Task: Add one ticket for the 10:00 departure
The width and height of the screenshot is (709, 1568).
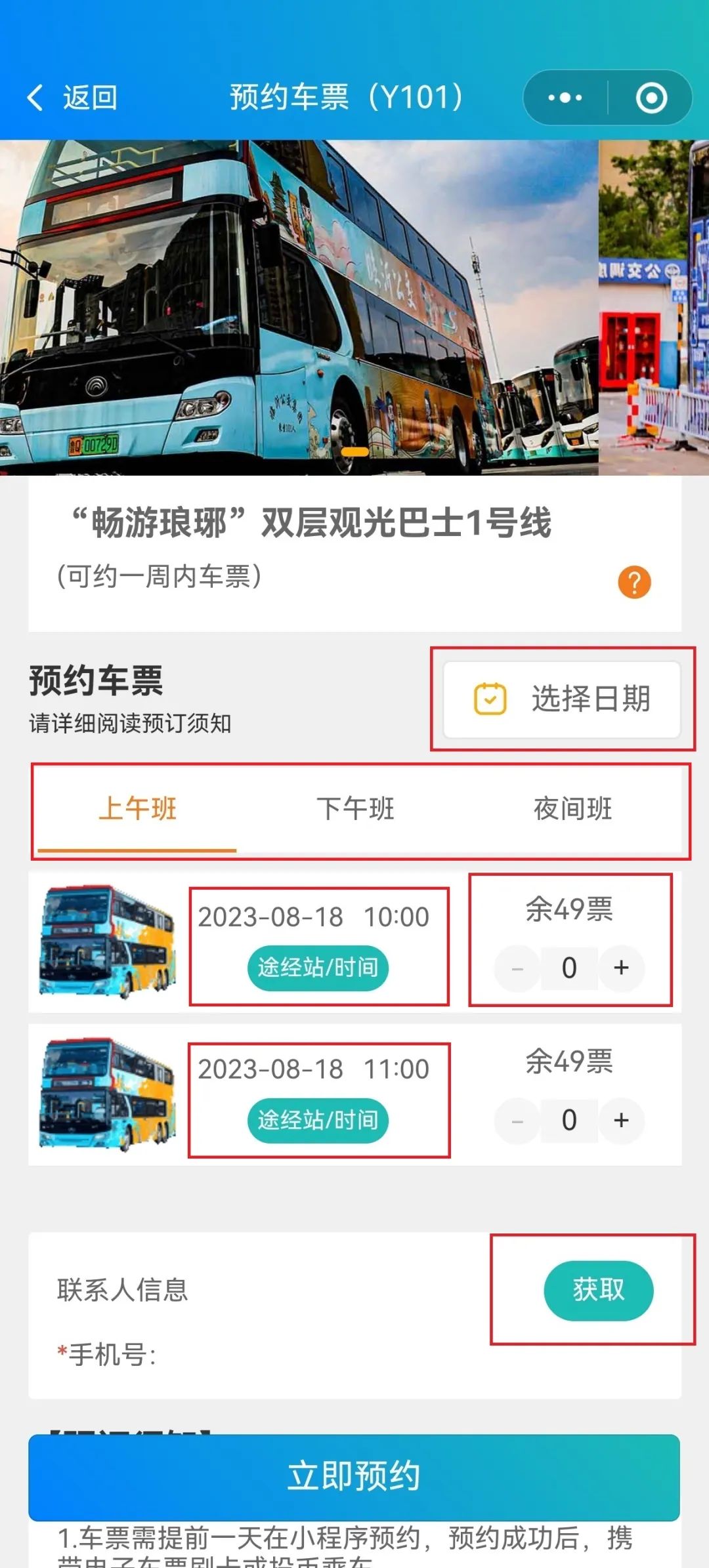Action: pyautogui.click(x=621, y=968)
